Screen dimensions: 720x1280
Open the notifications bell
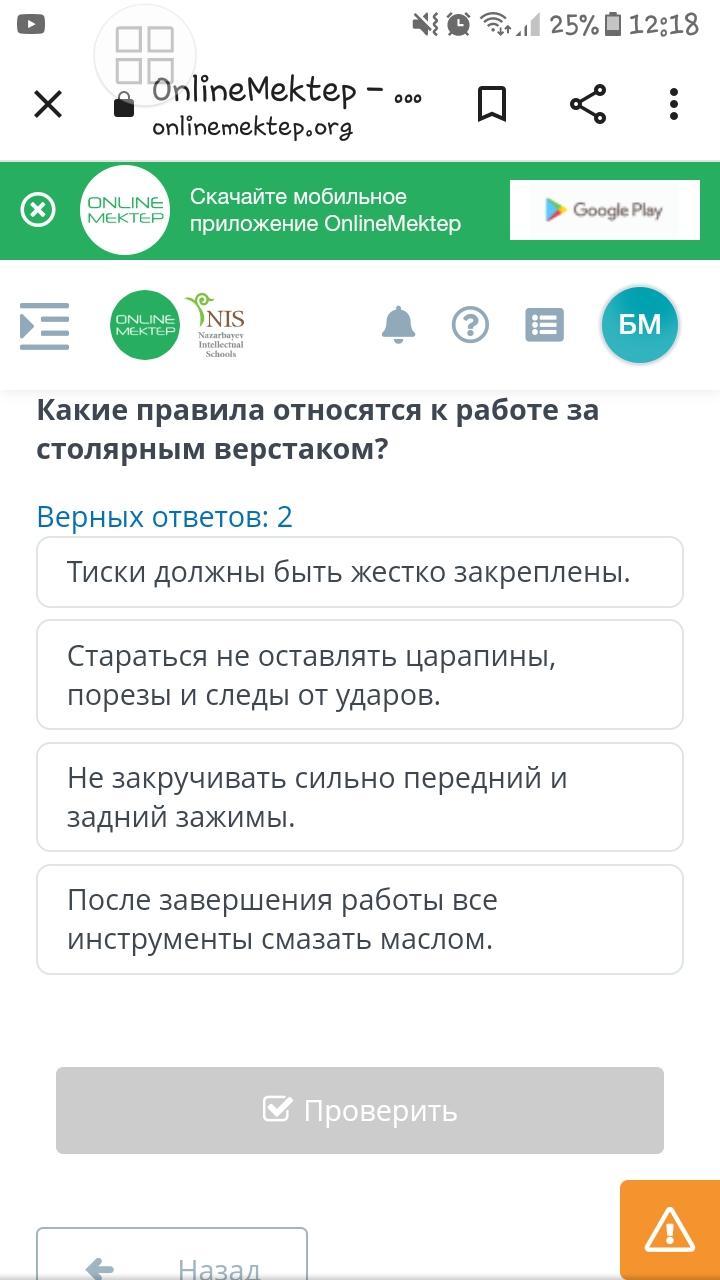coord(398,325)
